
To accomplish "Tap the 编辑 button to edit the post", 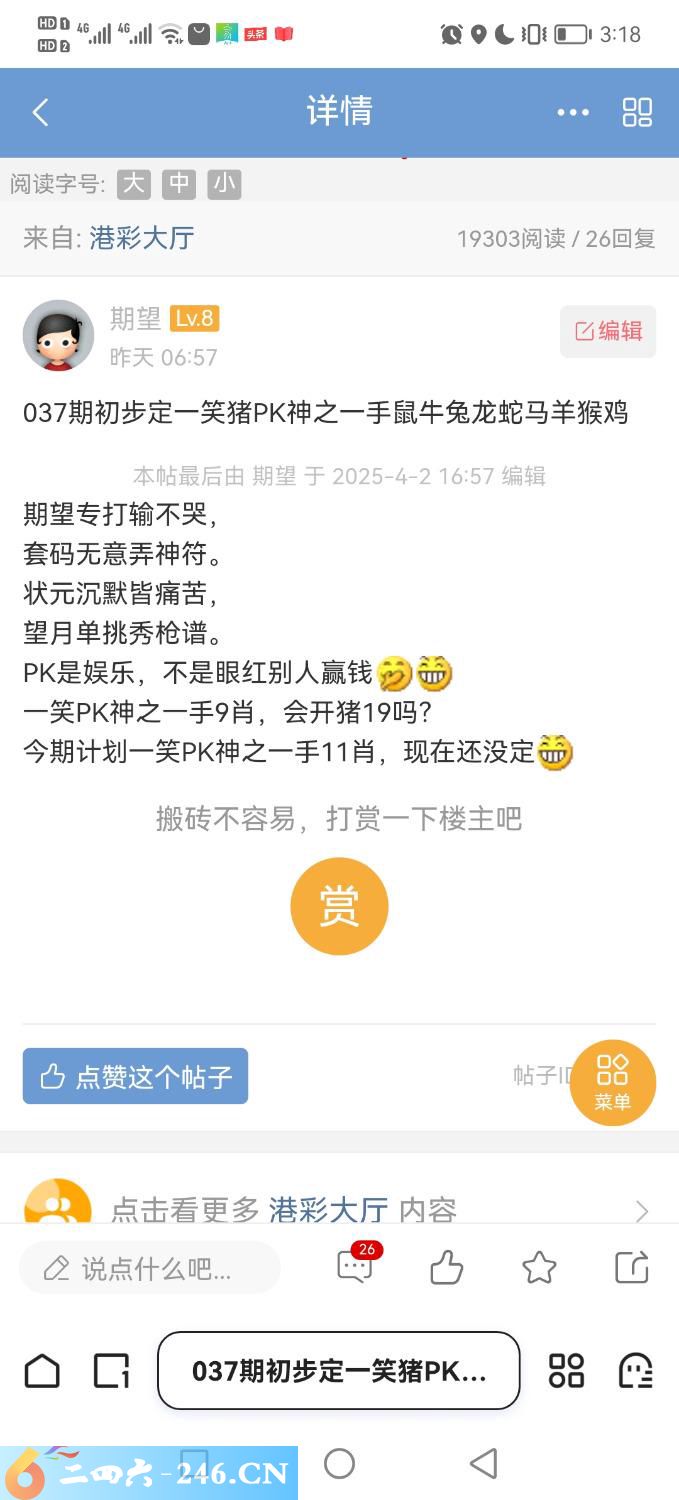I will 608,331.
